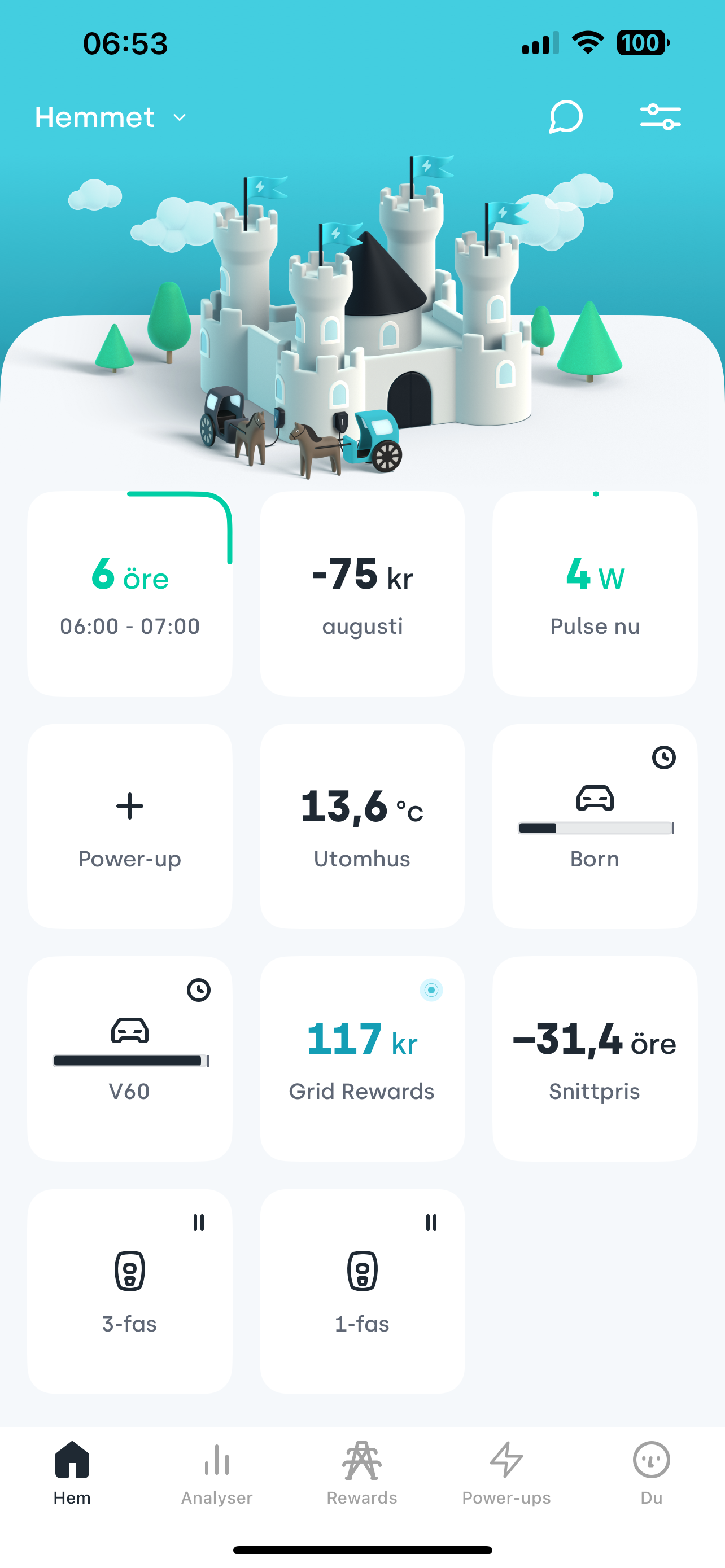Open the settings sliders icon
This screenshot has height=1568, width=725.
tap(661, 116)
